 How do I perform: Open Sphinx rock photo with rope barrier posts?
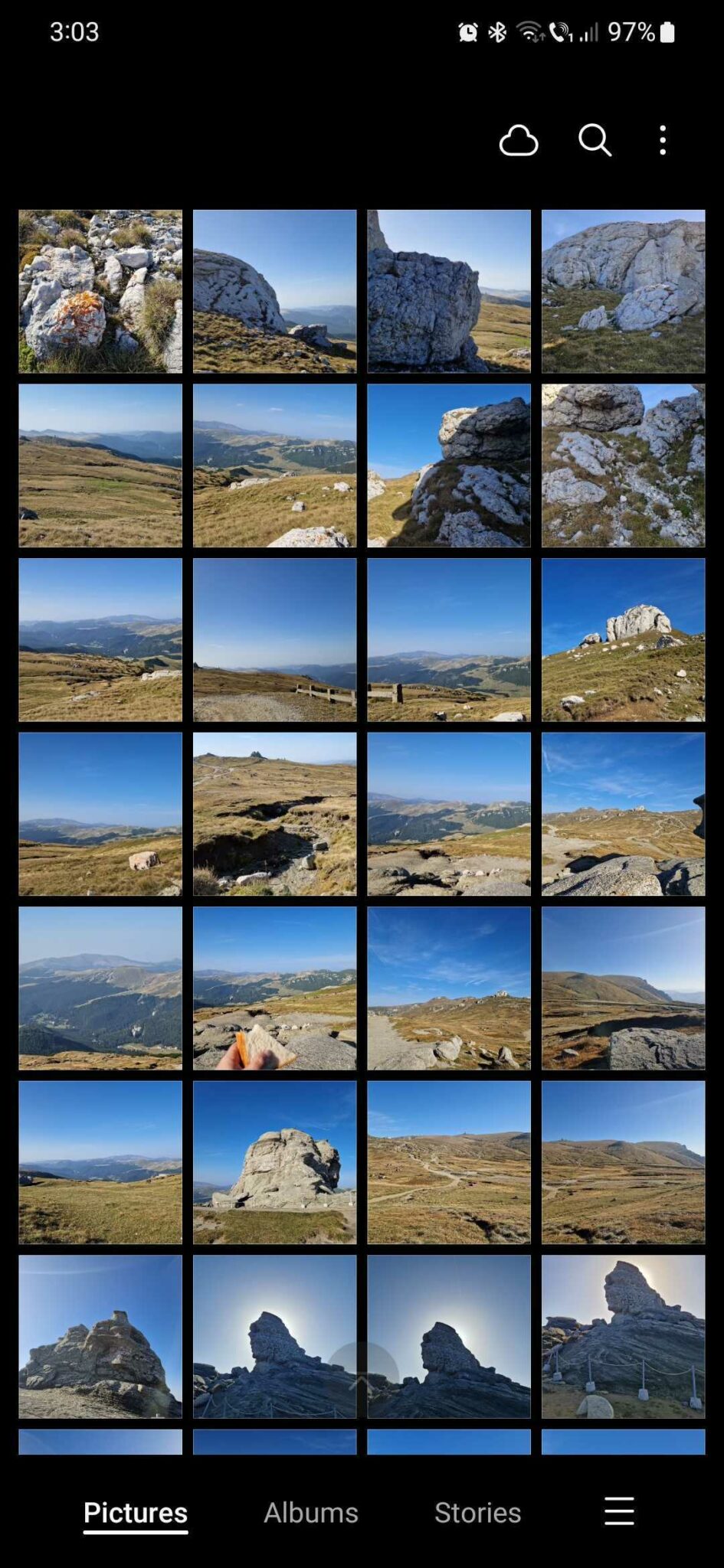tap(623, 1337)
